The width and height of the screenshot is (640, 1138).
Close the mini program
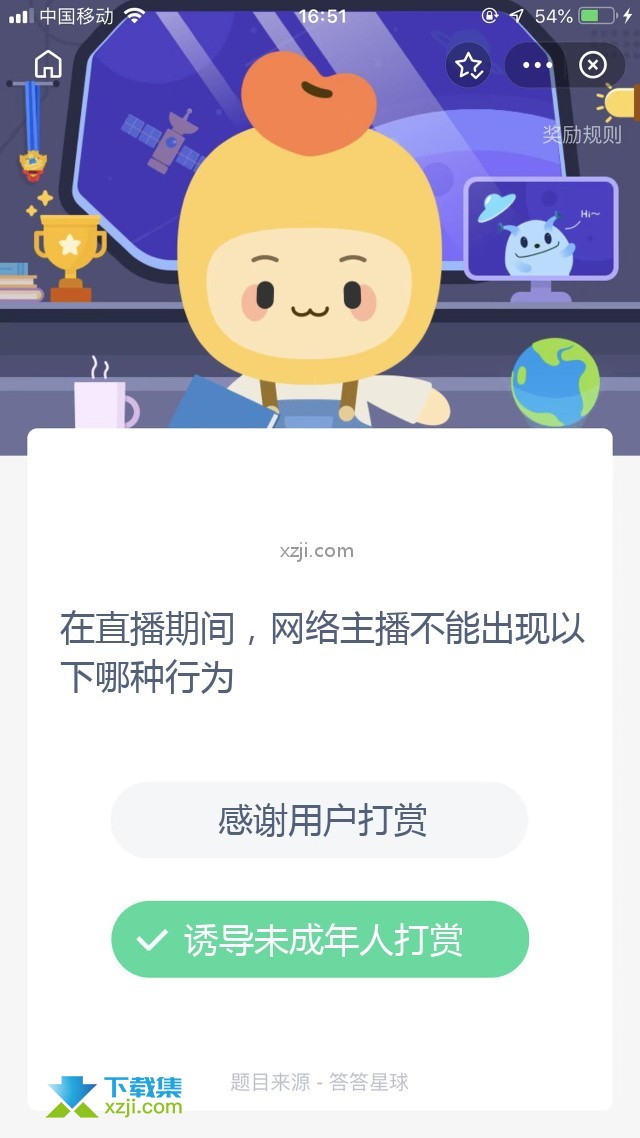pyautogui.click(x=593, y=65)
